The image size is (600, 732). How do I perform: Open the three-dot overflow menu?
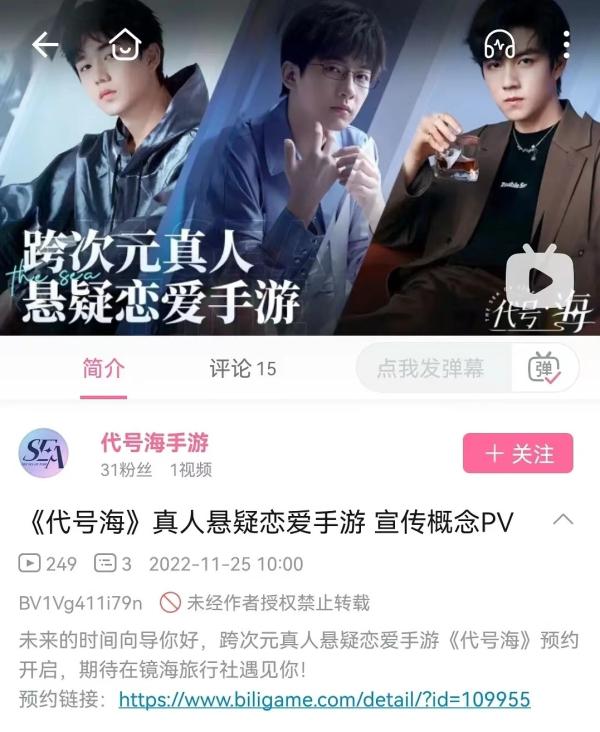pyautogui.click(x=567, y=44)
